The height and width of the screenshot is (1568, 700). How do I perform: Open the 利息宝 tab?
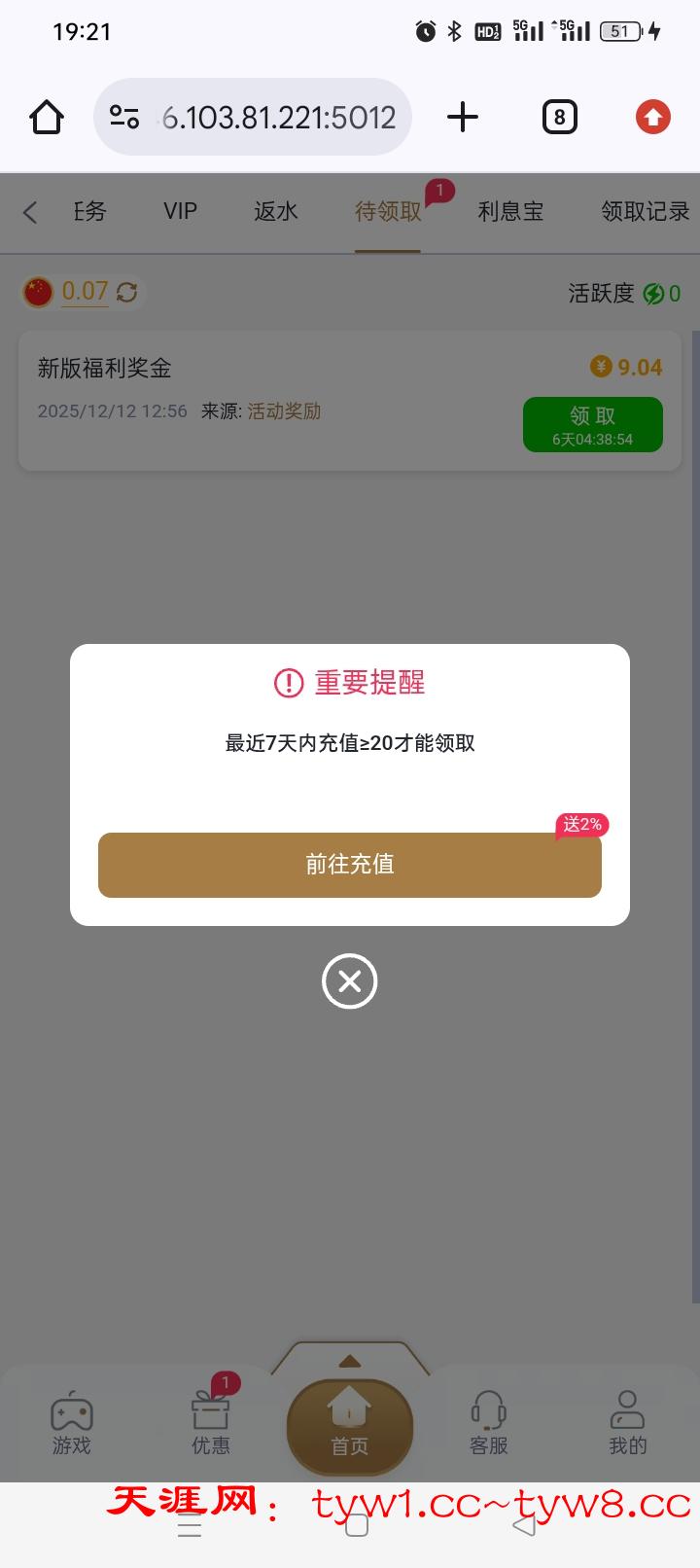point(509,211)
